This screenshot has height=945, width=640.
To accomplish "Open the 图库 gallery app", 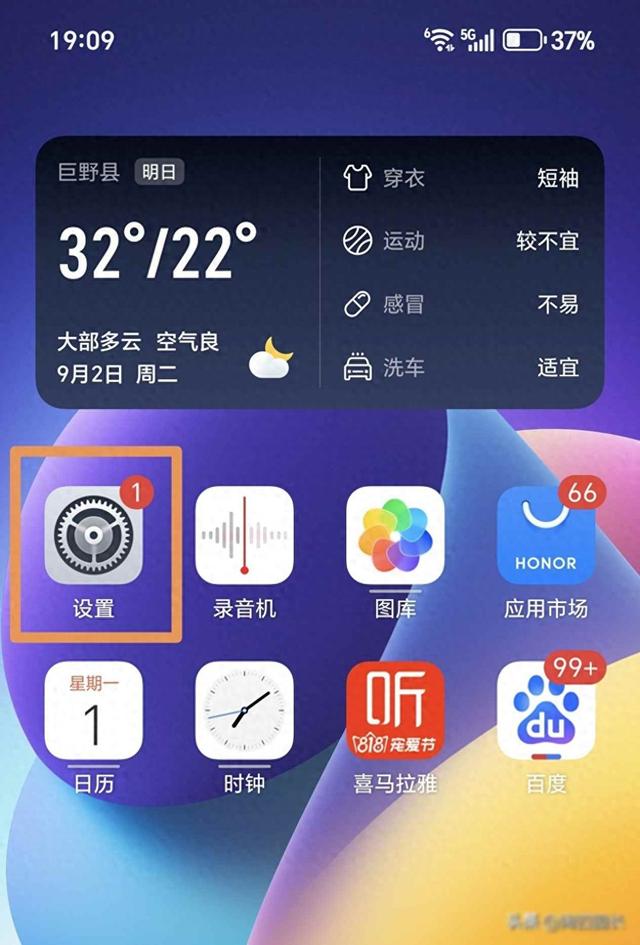I will (395, 536).
